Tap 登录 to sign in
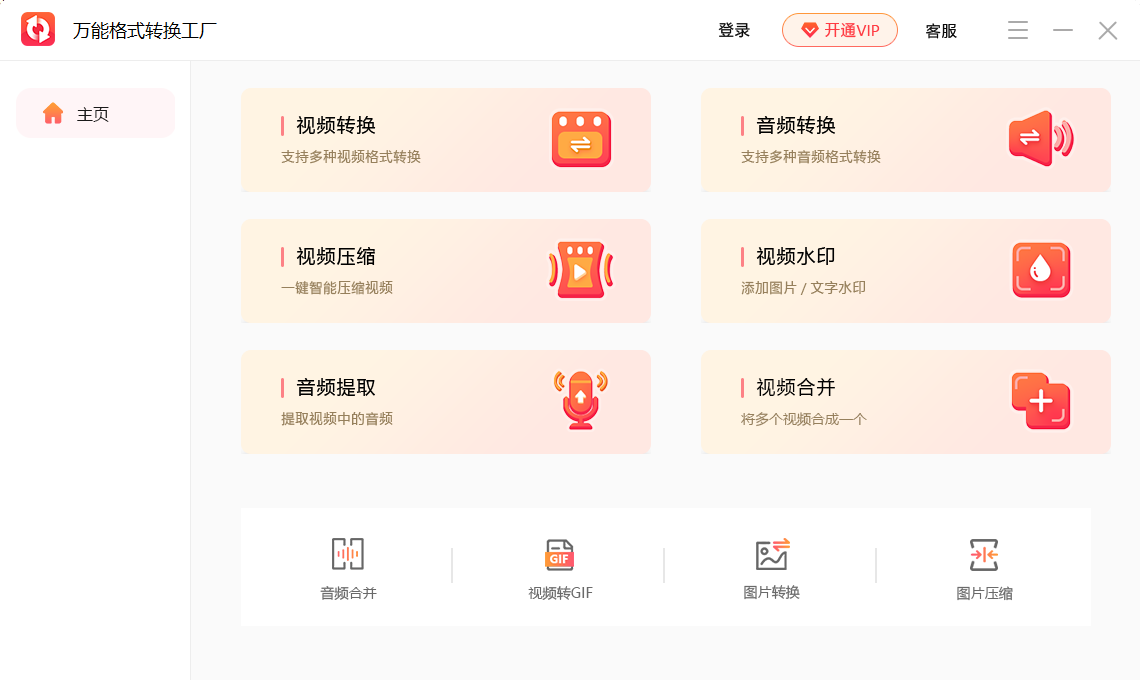1140x680 pixels. (734, 31)
